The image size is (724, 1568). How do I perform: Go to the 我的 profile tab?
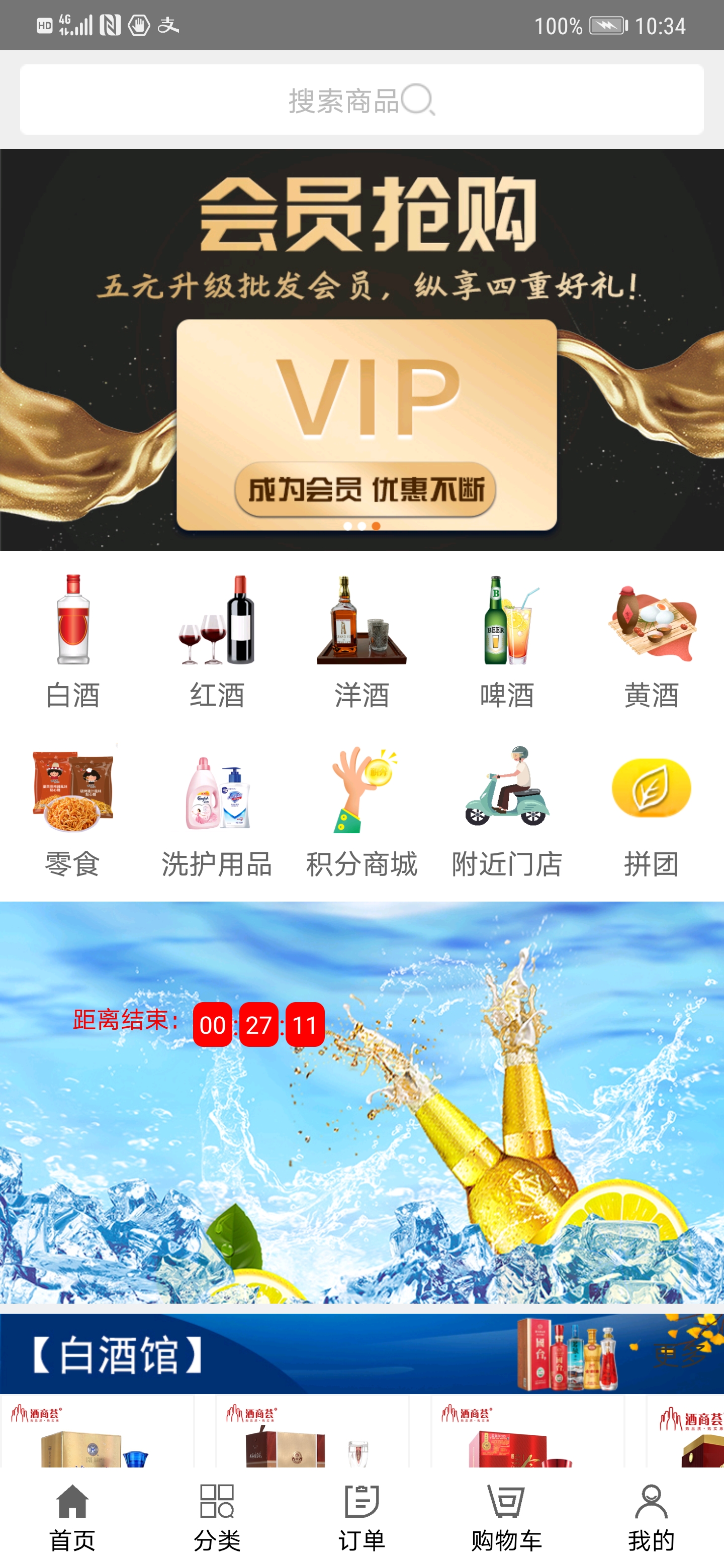point(651,1517)
